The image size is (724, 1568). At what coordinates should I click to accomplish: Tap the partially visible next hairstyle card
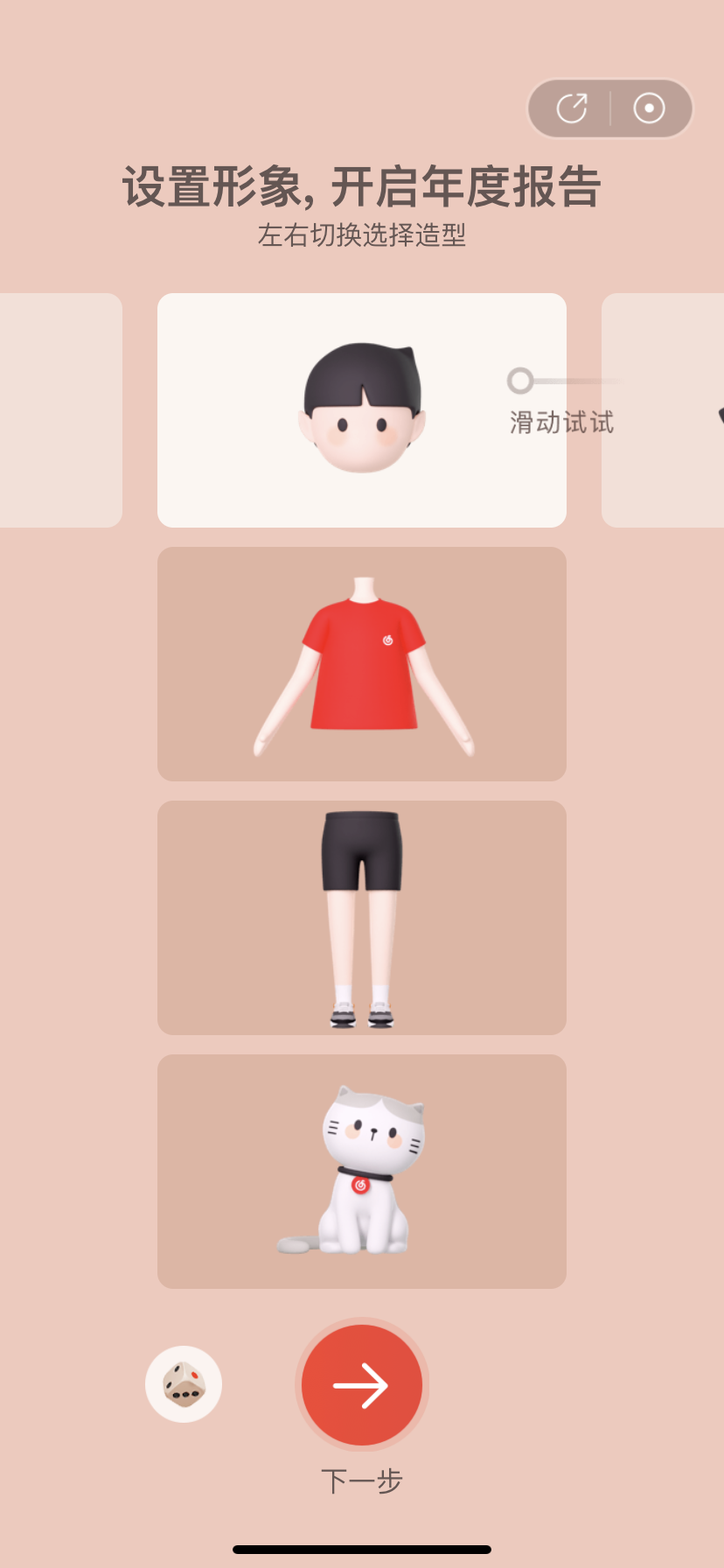click(663, 410)
